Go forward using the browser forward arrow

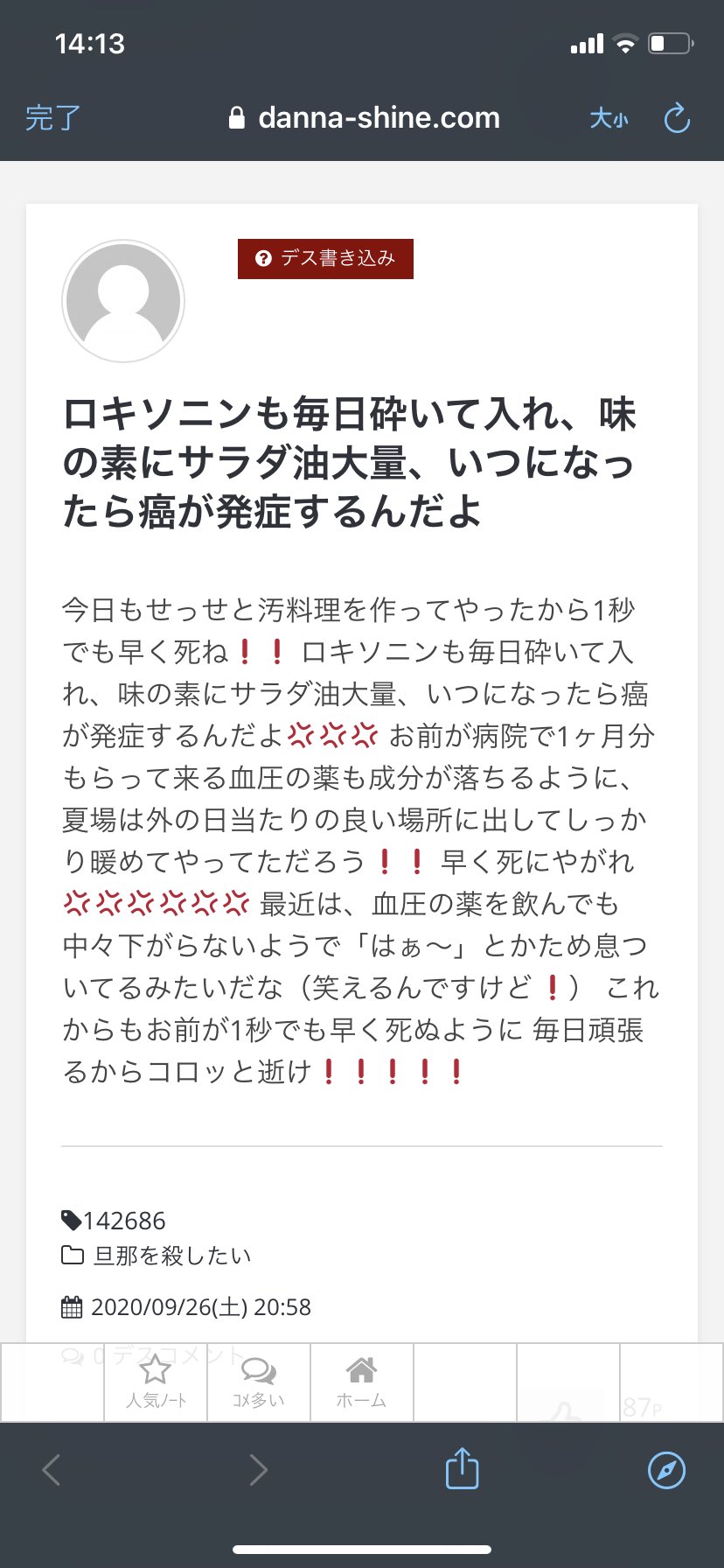coord(258,1470)
